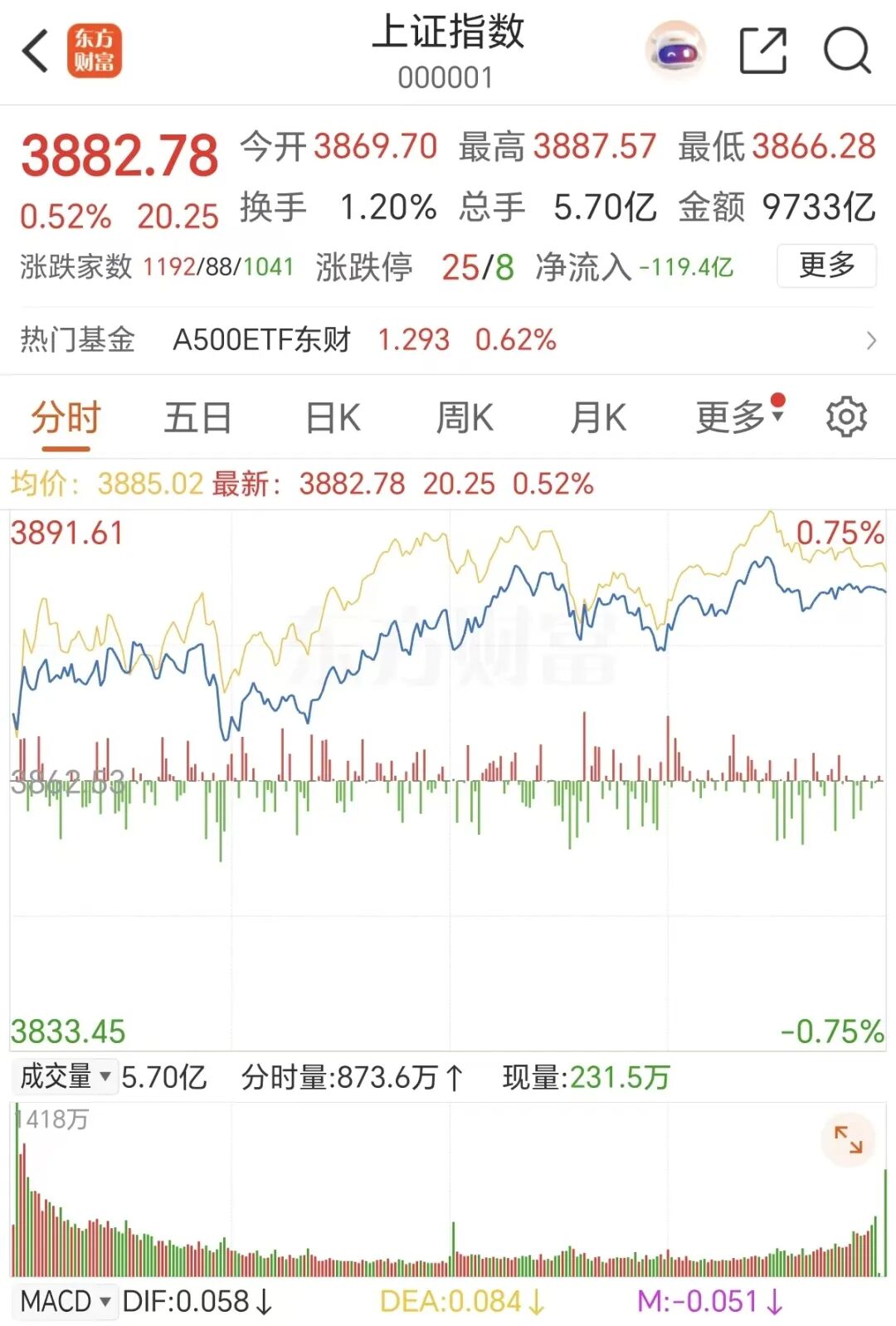Open the search magnifier

847,51
